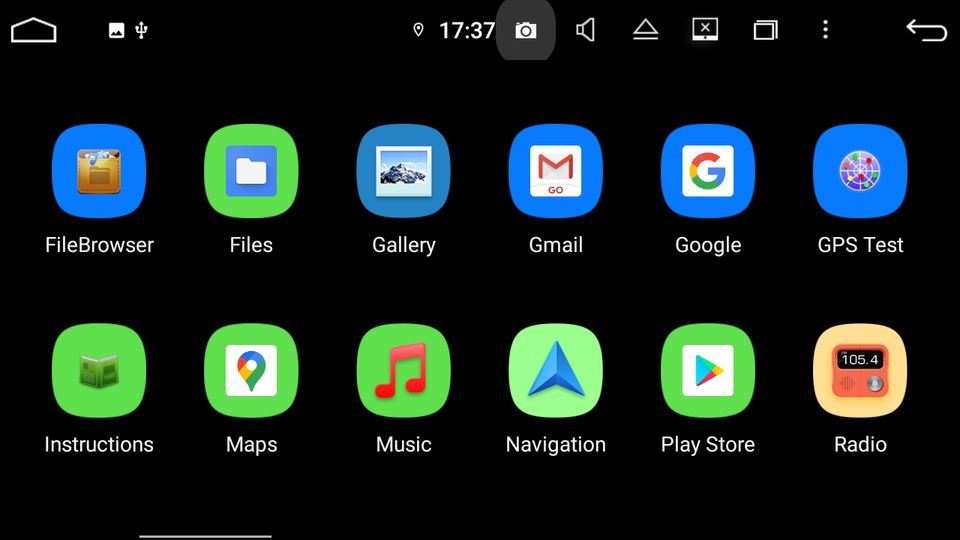The image size is (960, 540).
Task: Tap the volume speaker icon
Action: pos(585,29)
